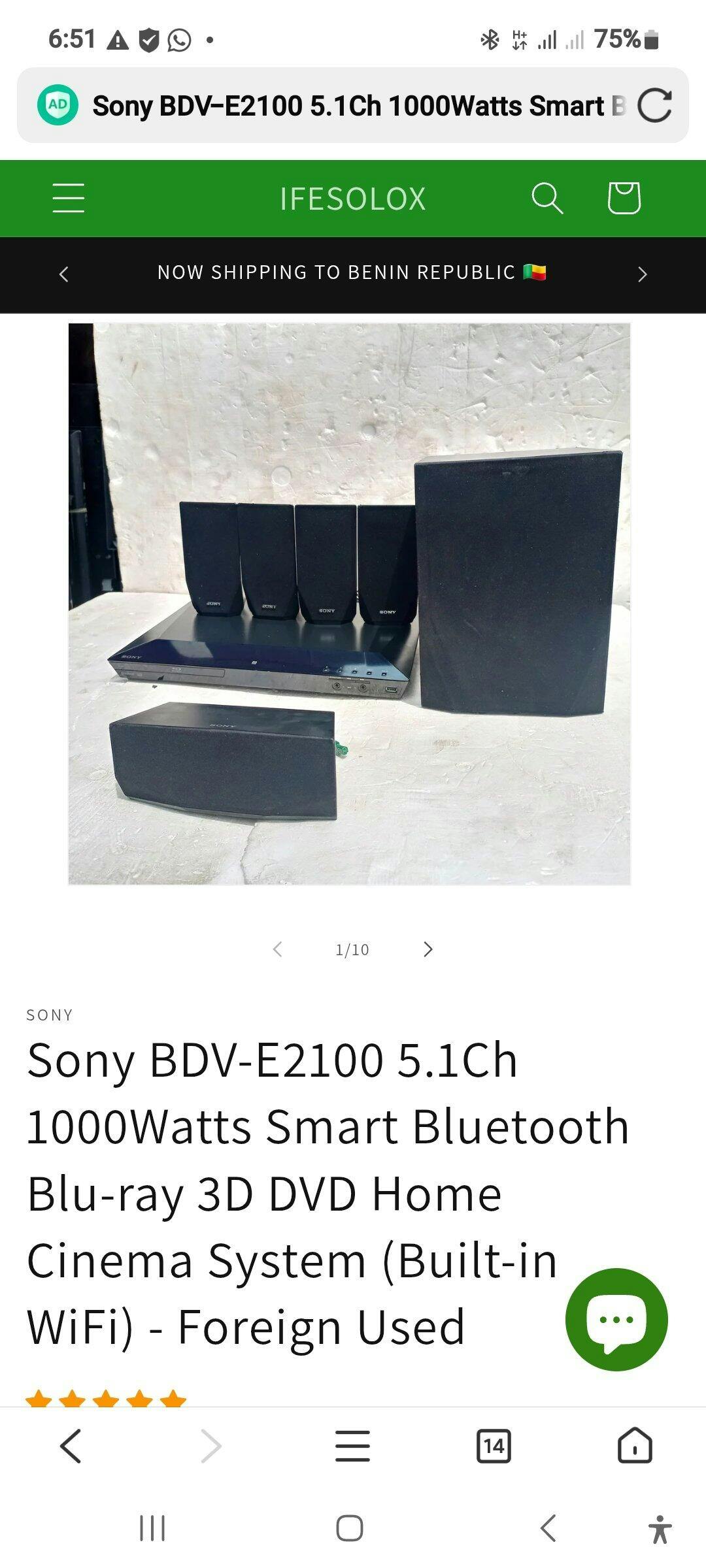Open the browser menu
The height and width of the screenshot is (1568, 706).
(x=352, y=1446)
